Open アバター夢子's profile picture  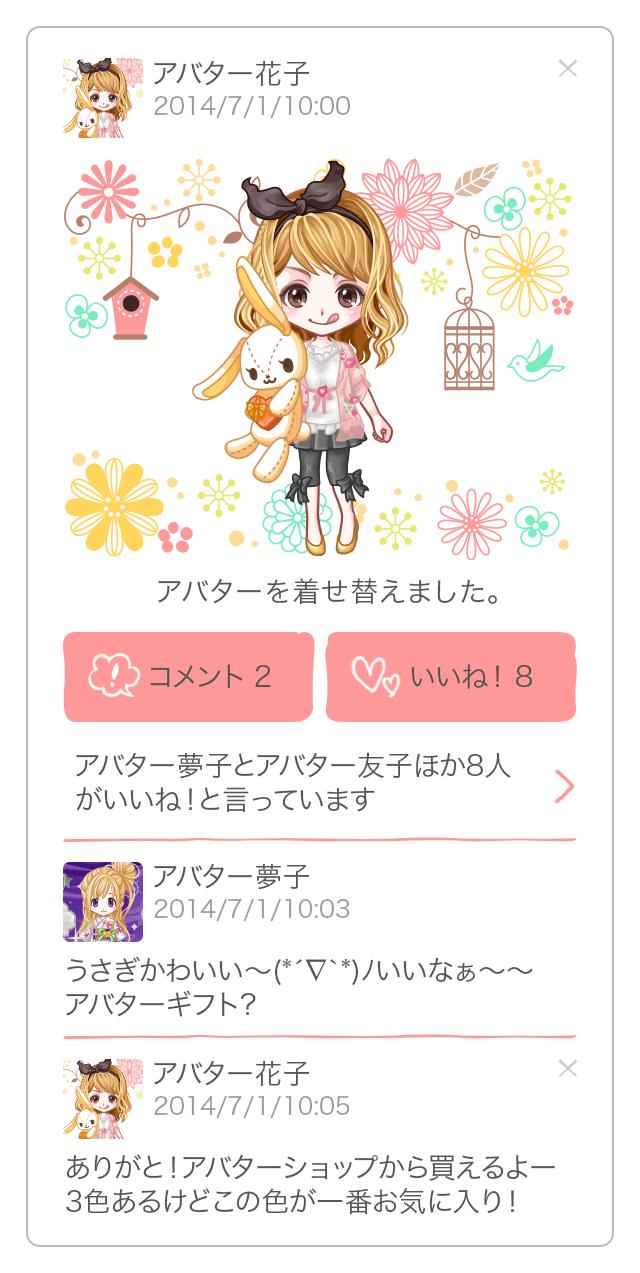tap(103, 902)
